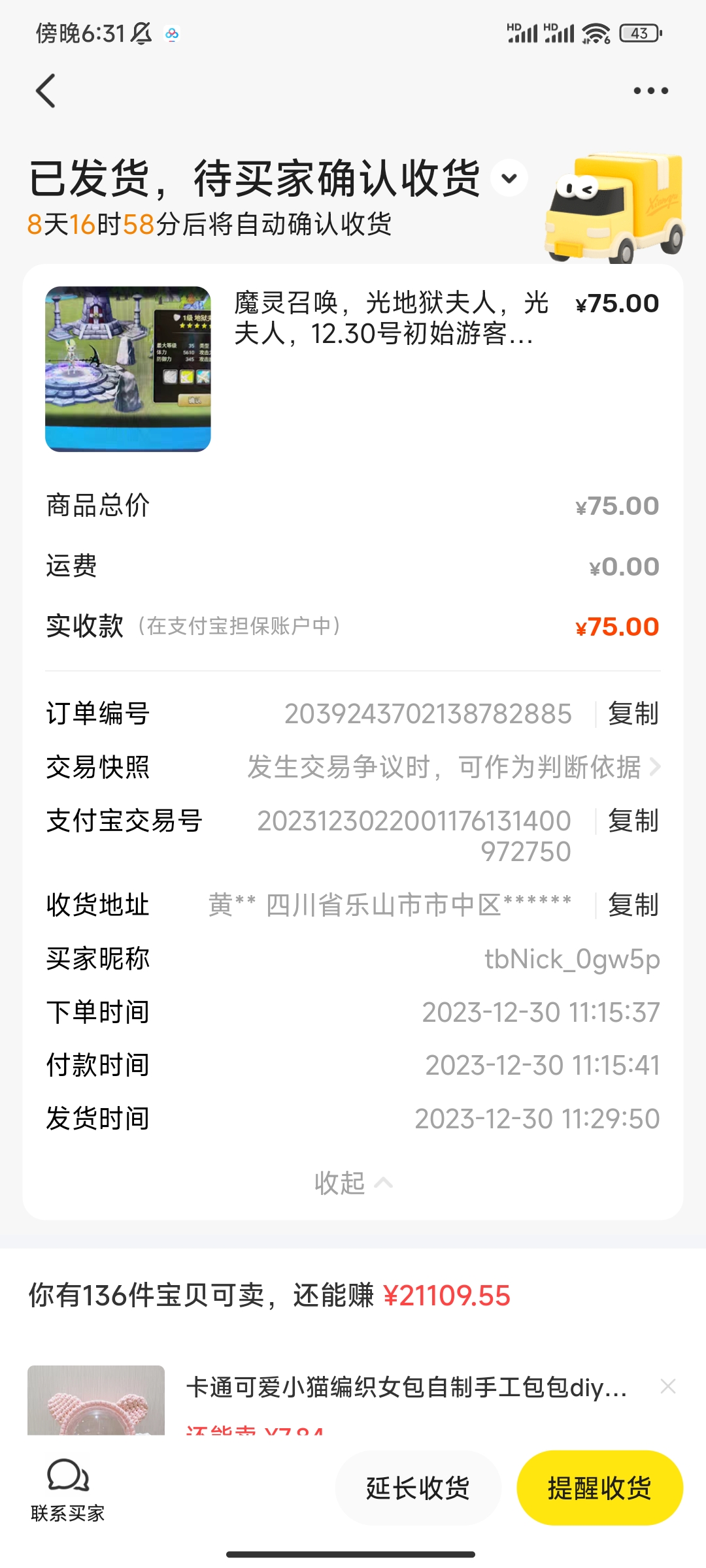Open the three-dot overflow menu

coord(651,91)
